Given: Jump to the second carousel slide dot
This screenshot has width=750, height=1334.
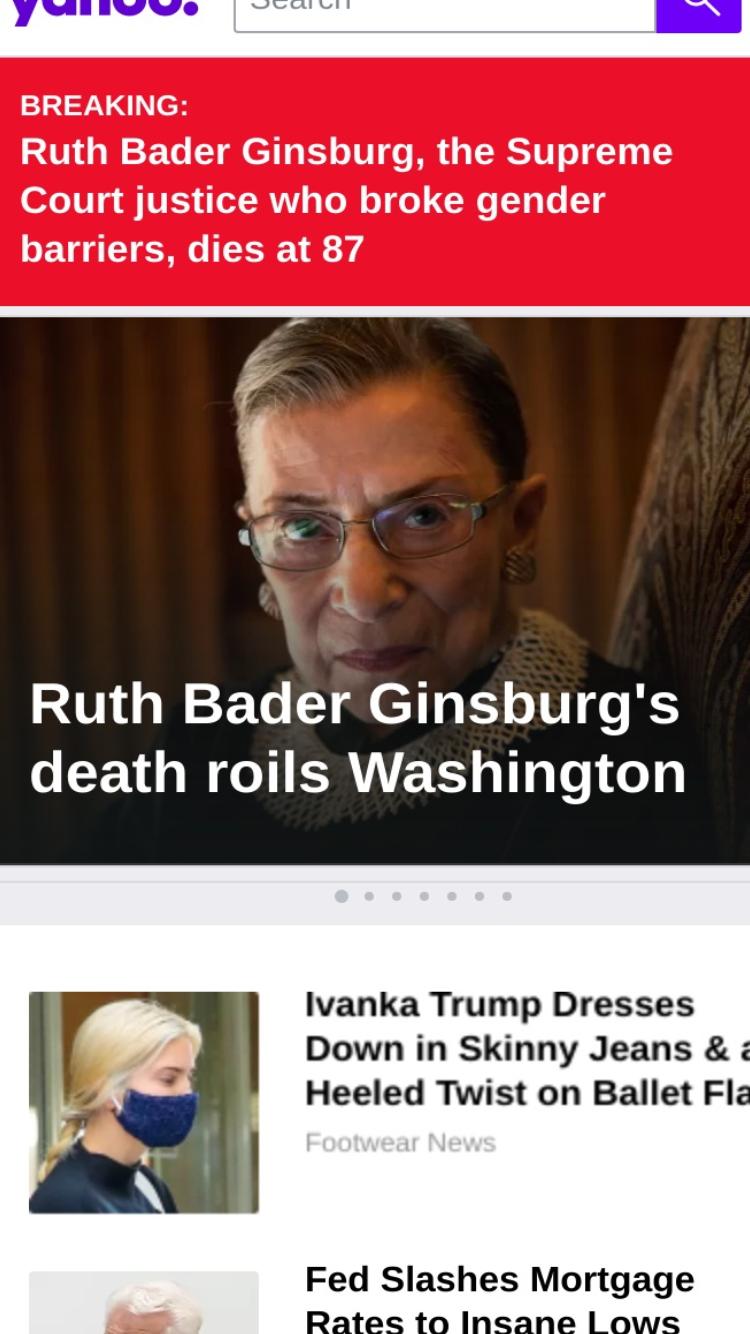Looking at the screenshot, I should click(x=369, y=896).
